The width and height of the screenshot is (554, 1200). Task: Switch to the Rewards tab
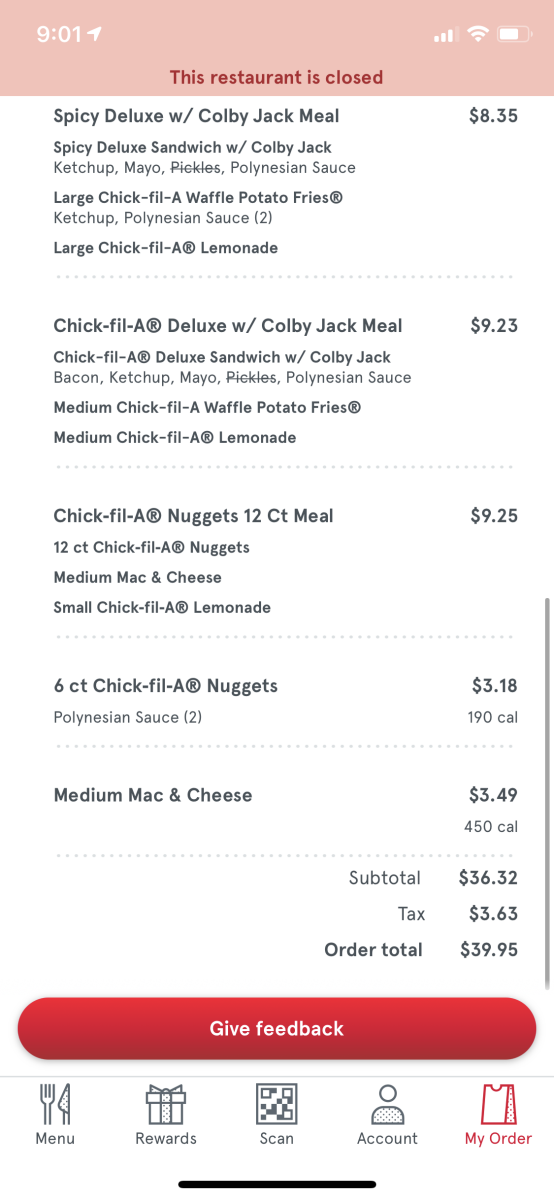click(166, 1114)
